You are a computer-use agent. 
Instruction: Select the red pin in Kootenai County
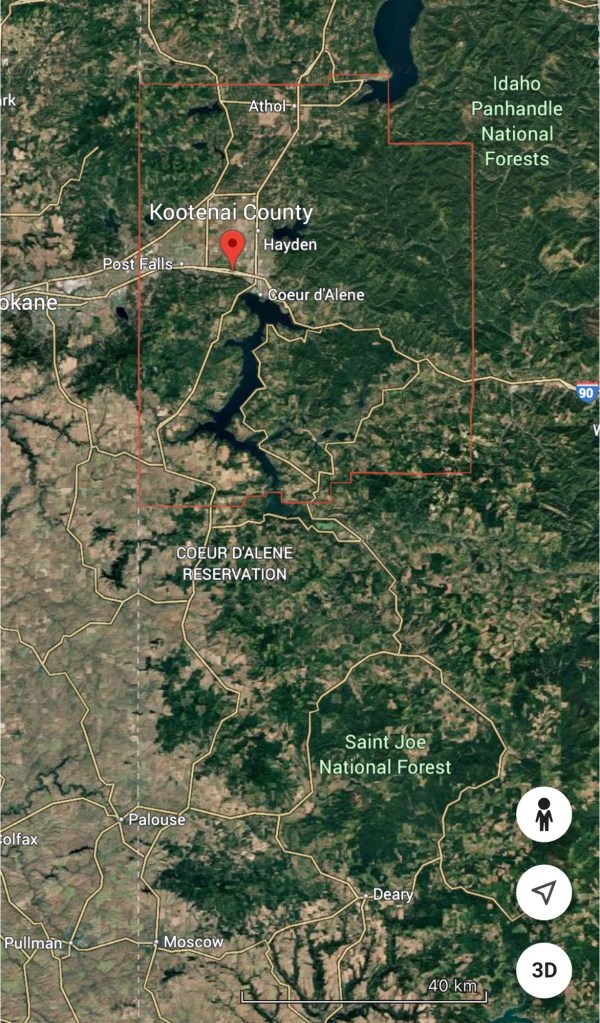pyautogui.click(x=233, y=247)
